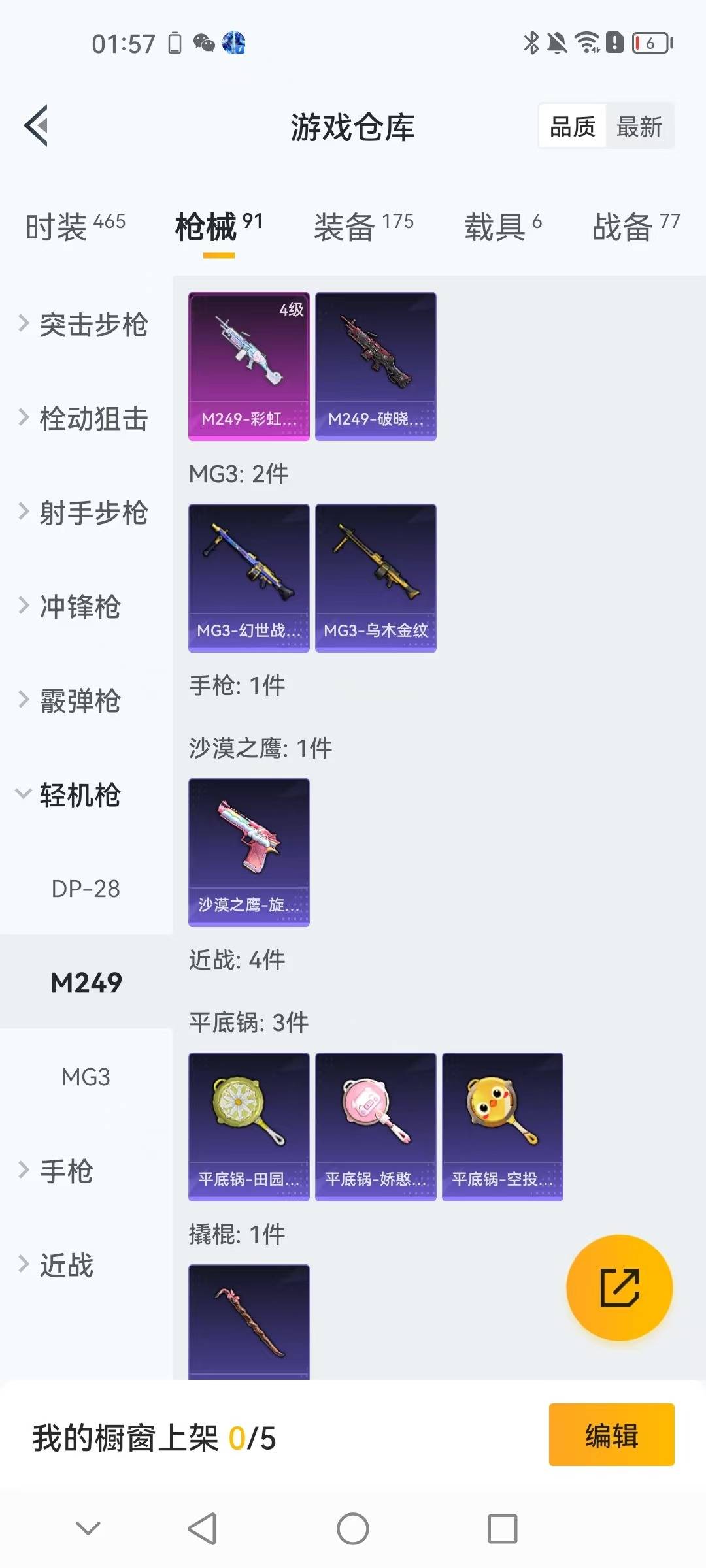This screenshot has height=1568, width=706.
Task: Open the MG3-幻世战 skin
Action: (x=249, y=577)
